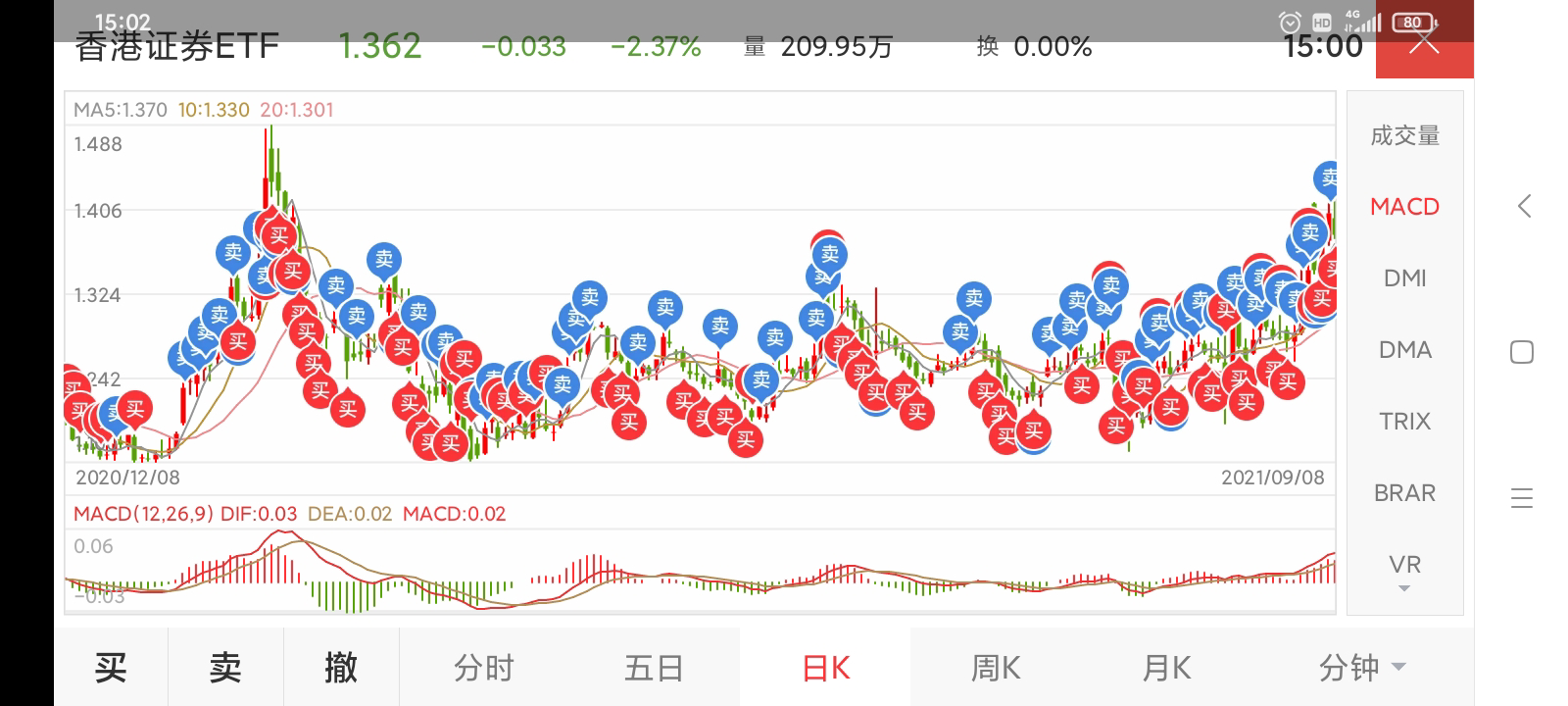
Task: Choose the VR indicator
Action: [x=1404, y=565]
